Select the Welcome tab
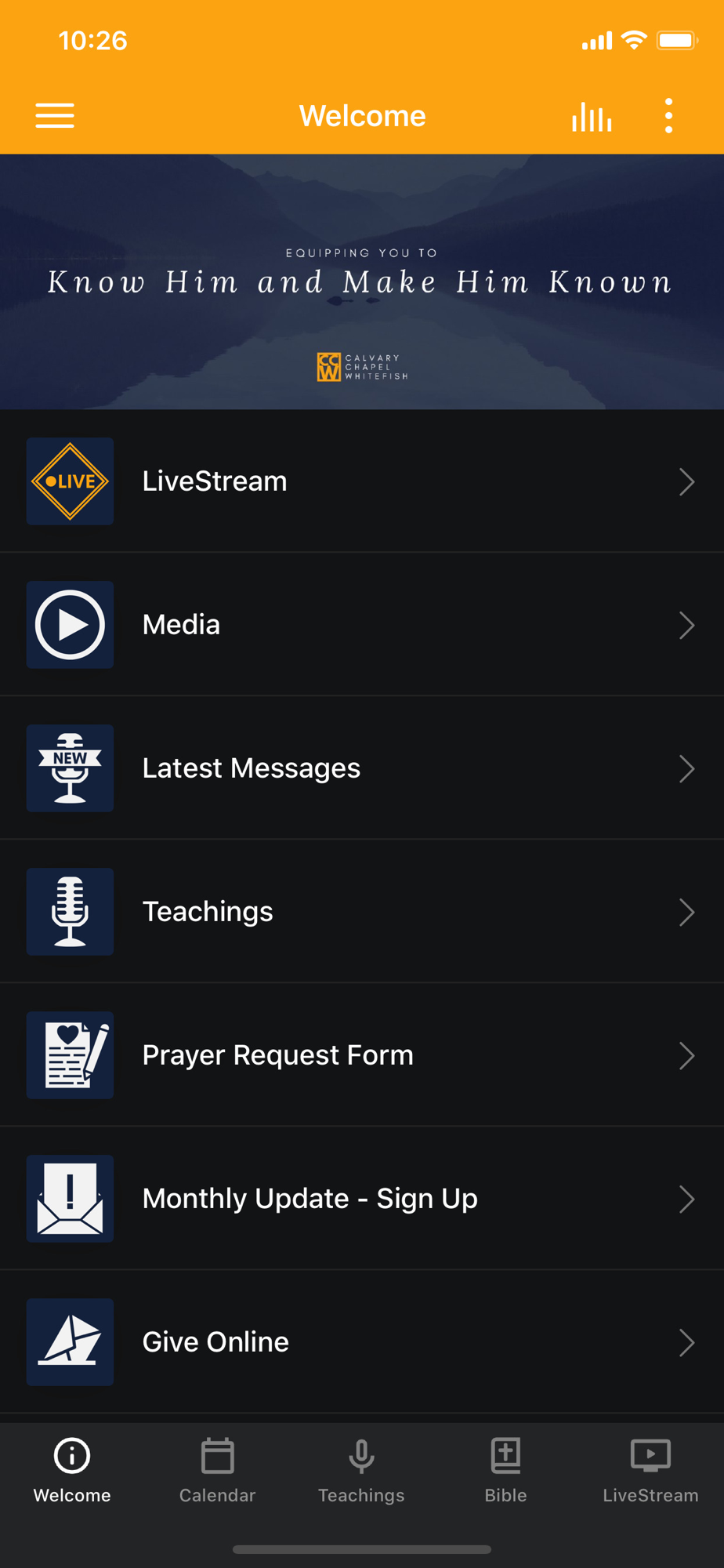 click(72, 1470)
